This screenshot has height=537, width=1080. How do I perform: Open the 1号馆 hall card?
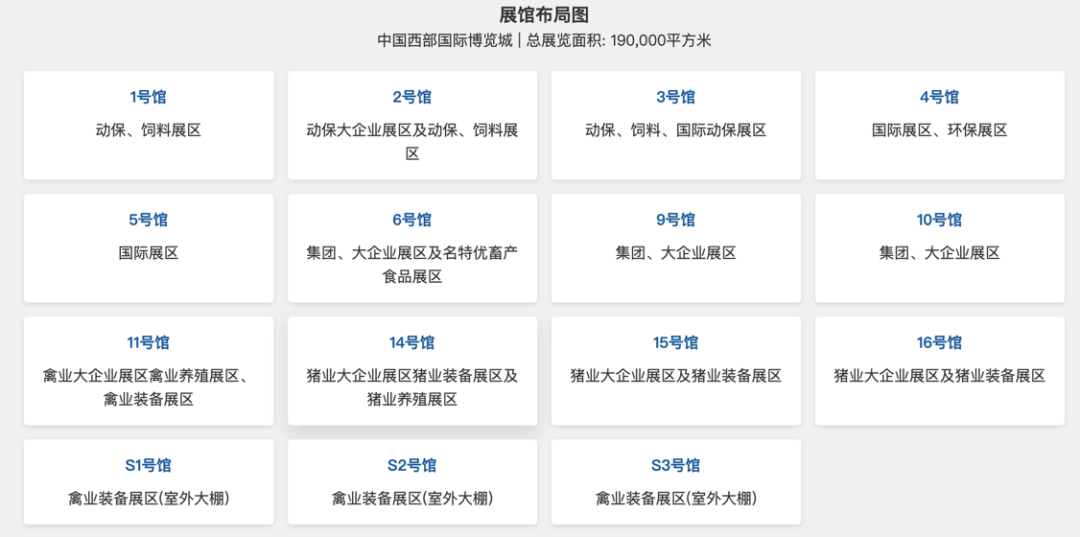point(149,125)
